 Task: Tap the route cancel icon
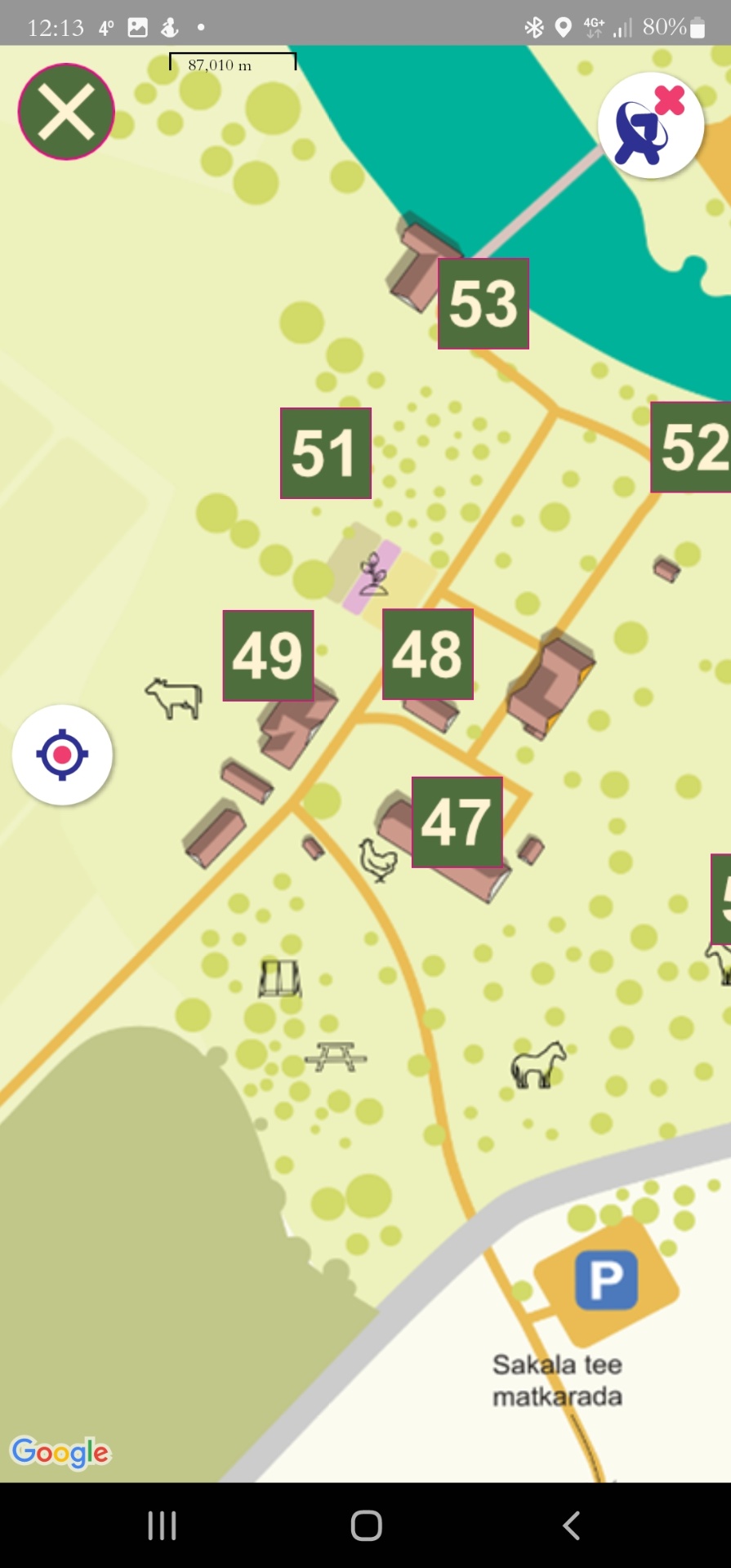(650, 125)
